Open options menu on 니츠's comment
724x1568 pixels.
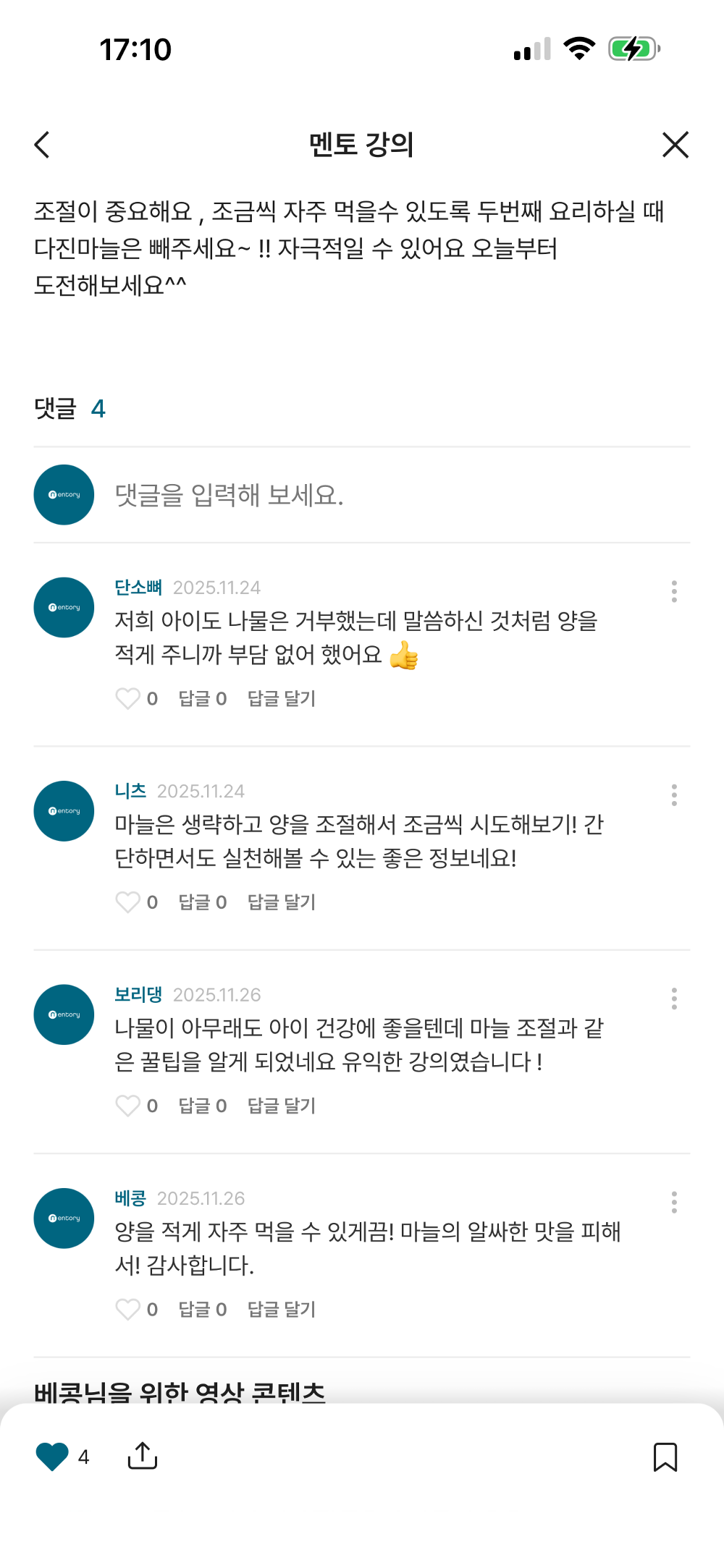pyautogui.click(x=675, y=794)
